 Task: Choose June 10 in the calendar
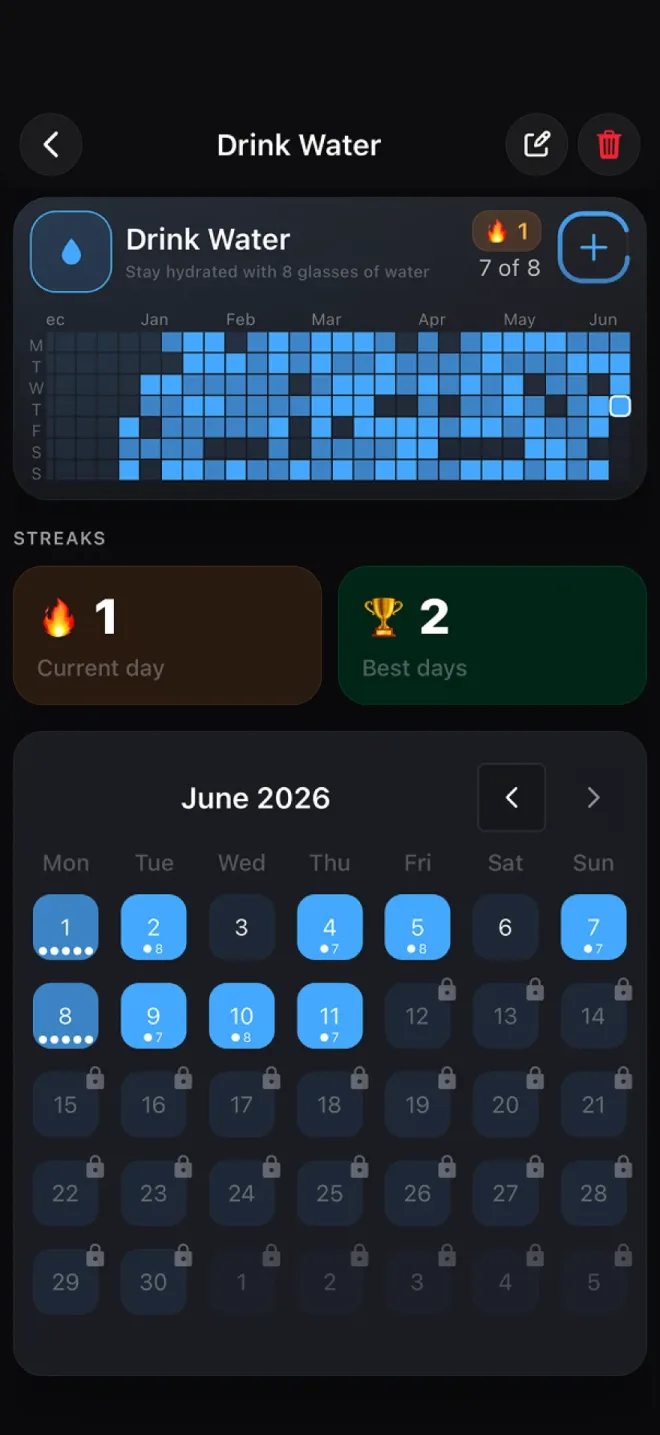pos(242,1015)
